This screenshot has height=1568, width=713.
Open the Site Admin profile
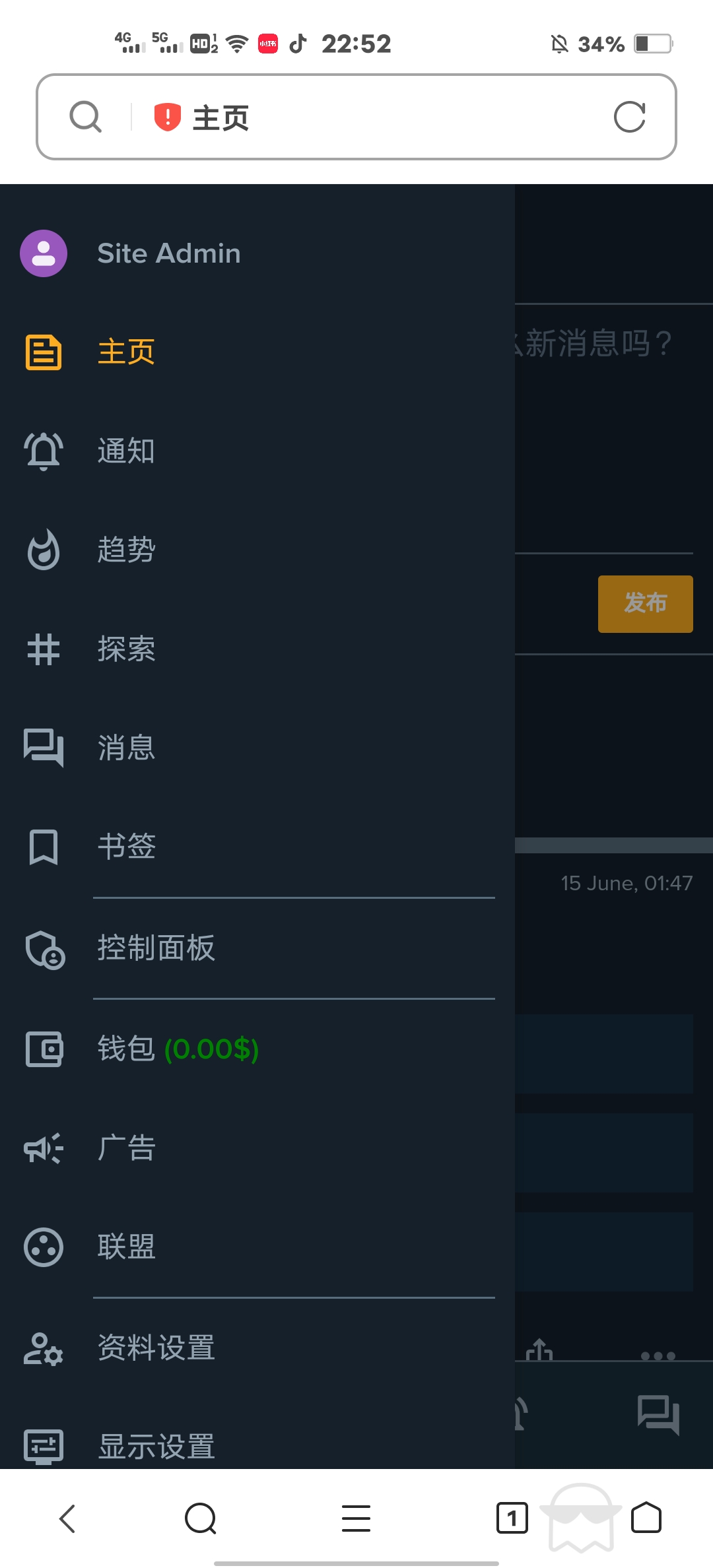click(168, 253)
